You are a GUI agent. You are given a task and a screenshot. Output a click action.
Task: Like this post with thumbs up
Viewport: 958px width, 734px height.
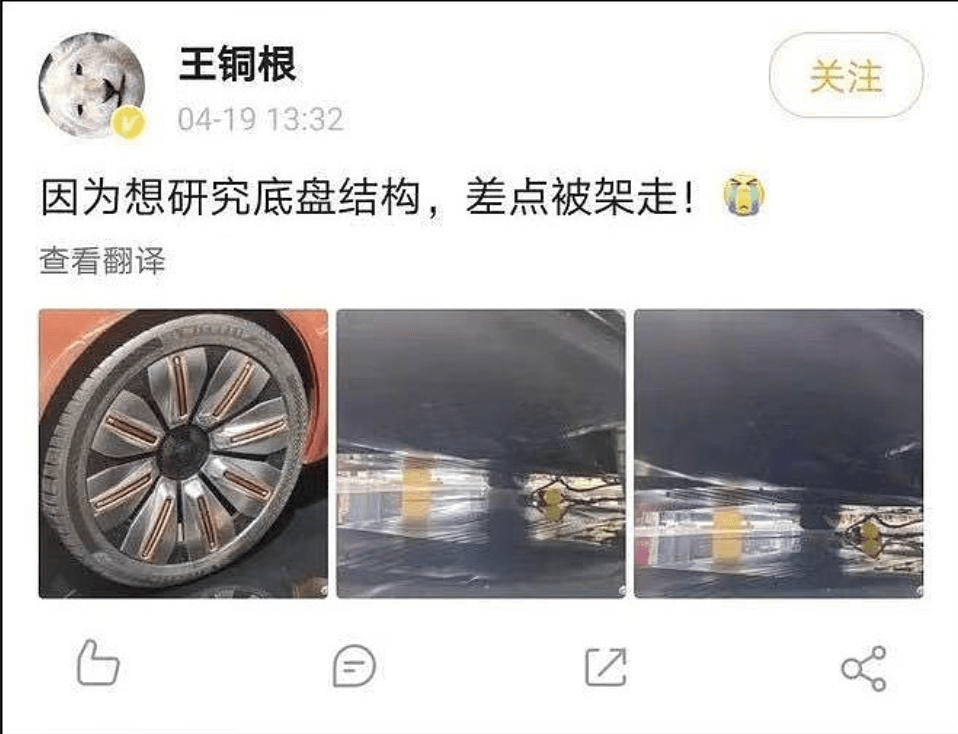[x=98, y=664]
